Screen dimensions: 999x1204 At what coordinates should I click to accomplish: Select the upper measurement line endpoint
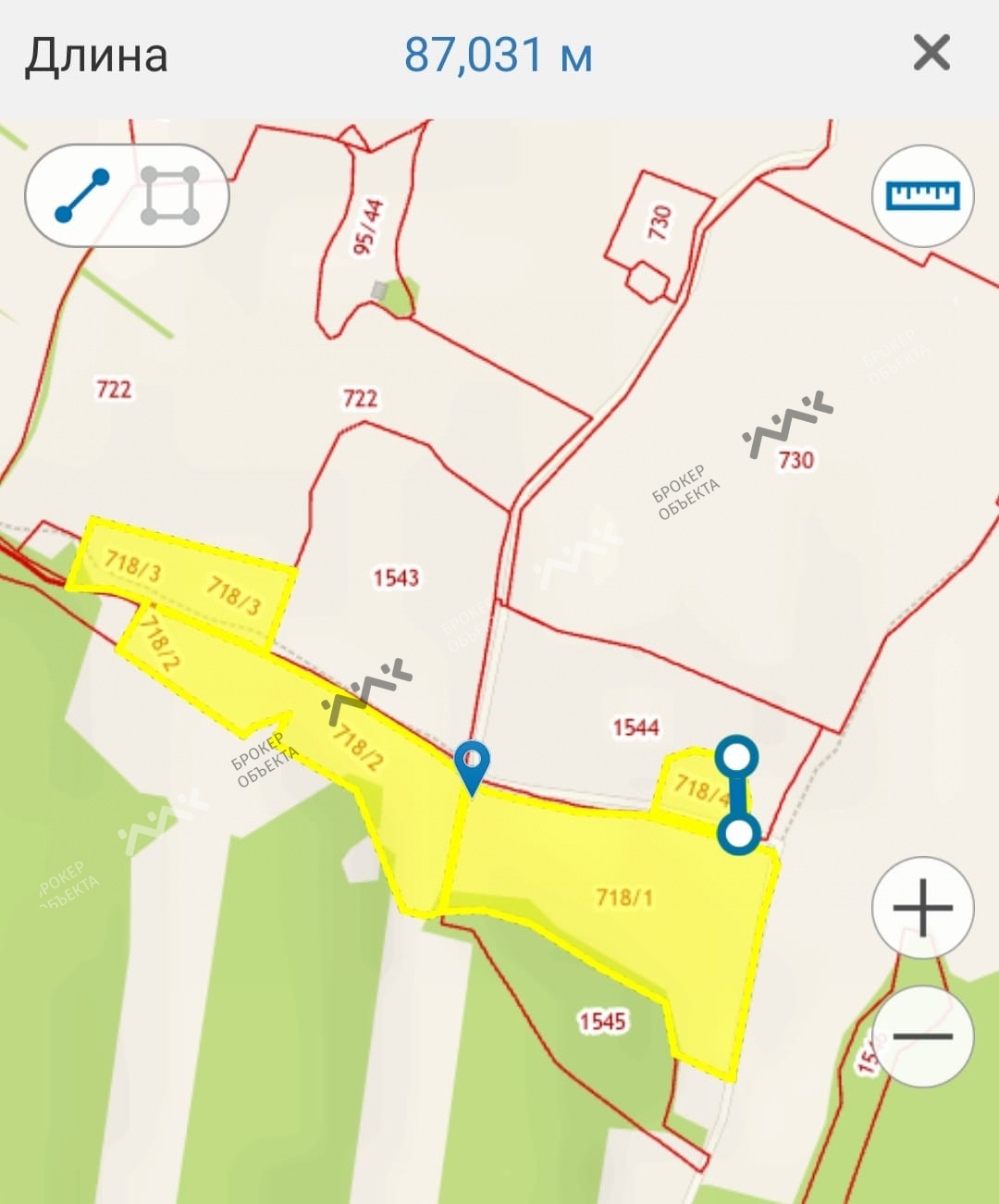736,758
